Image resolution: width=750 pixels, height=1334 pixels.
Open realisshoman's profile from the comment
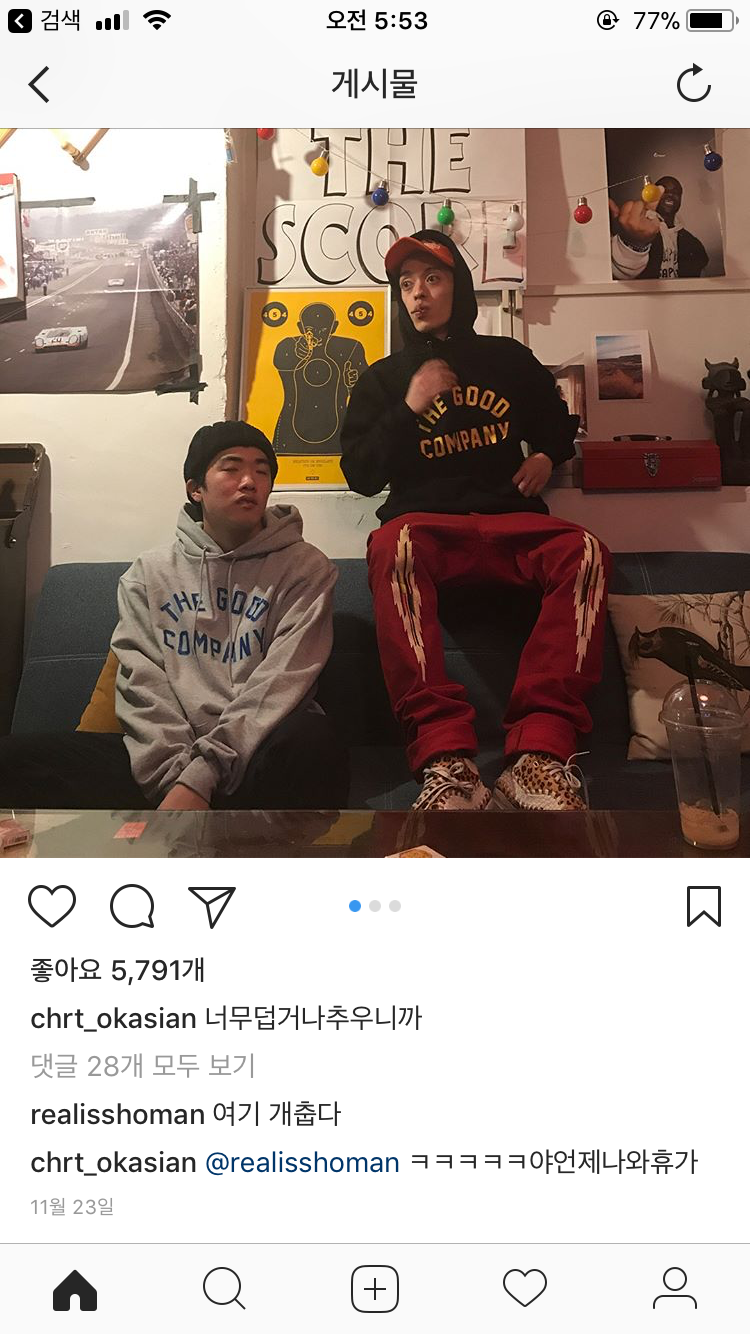[x=117, y=1114]
